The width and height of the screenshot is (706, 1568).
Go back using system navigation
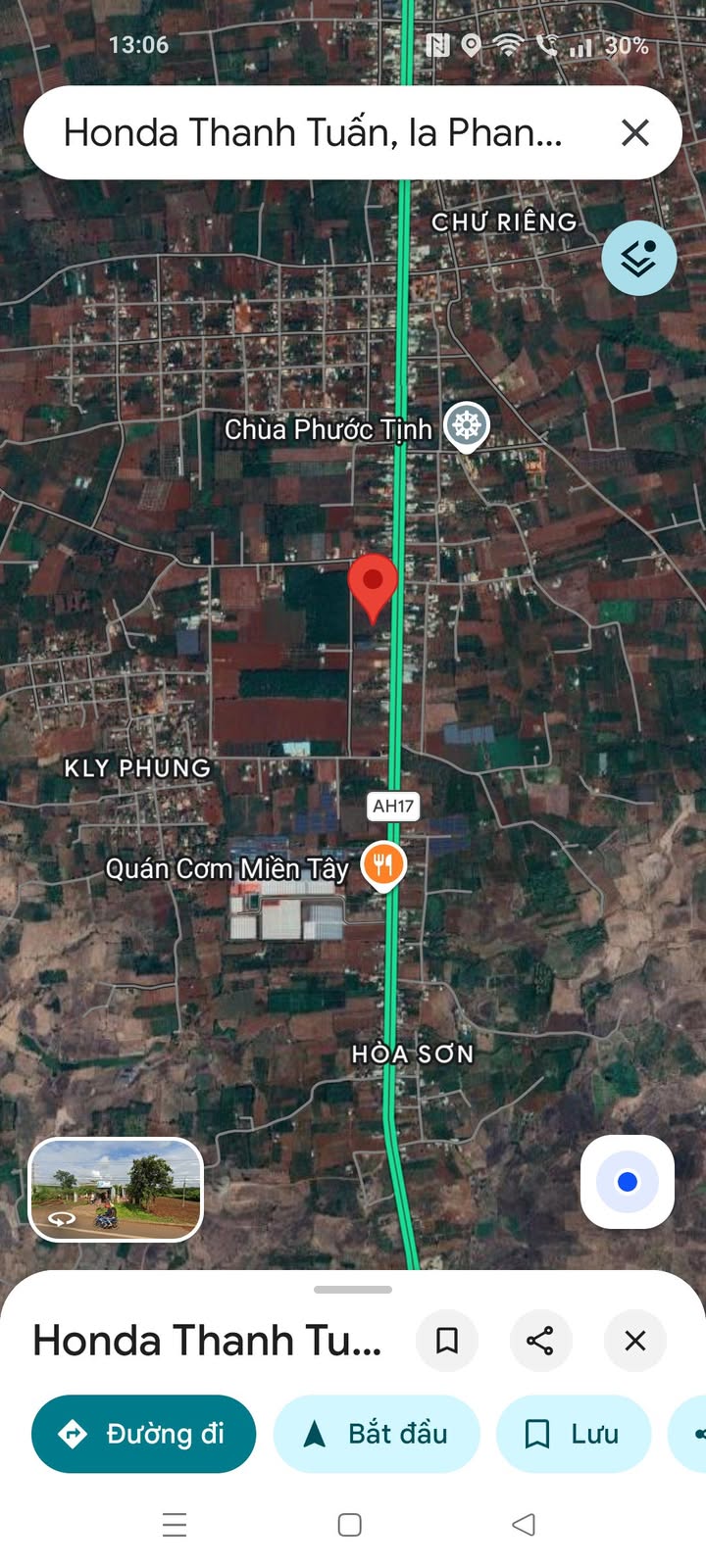tap(524, 1525)
